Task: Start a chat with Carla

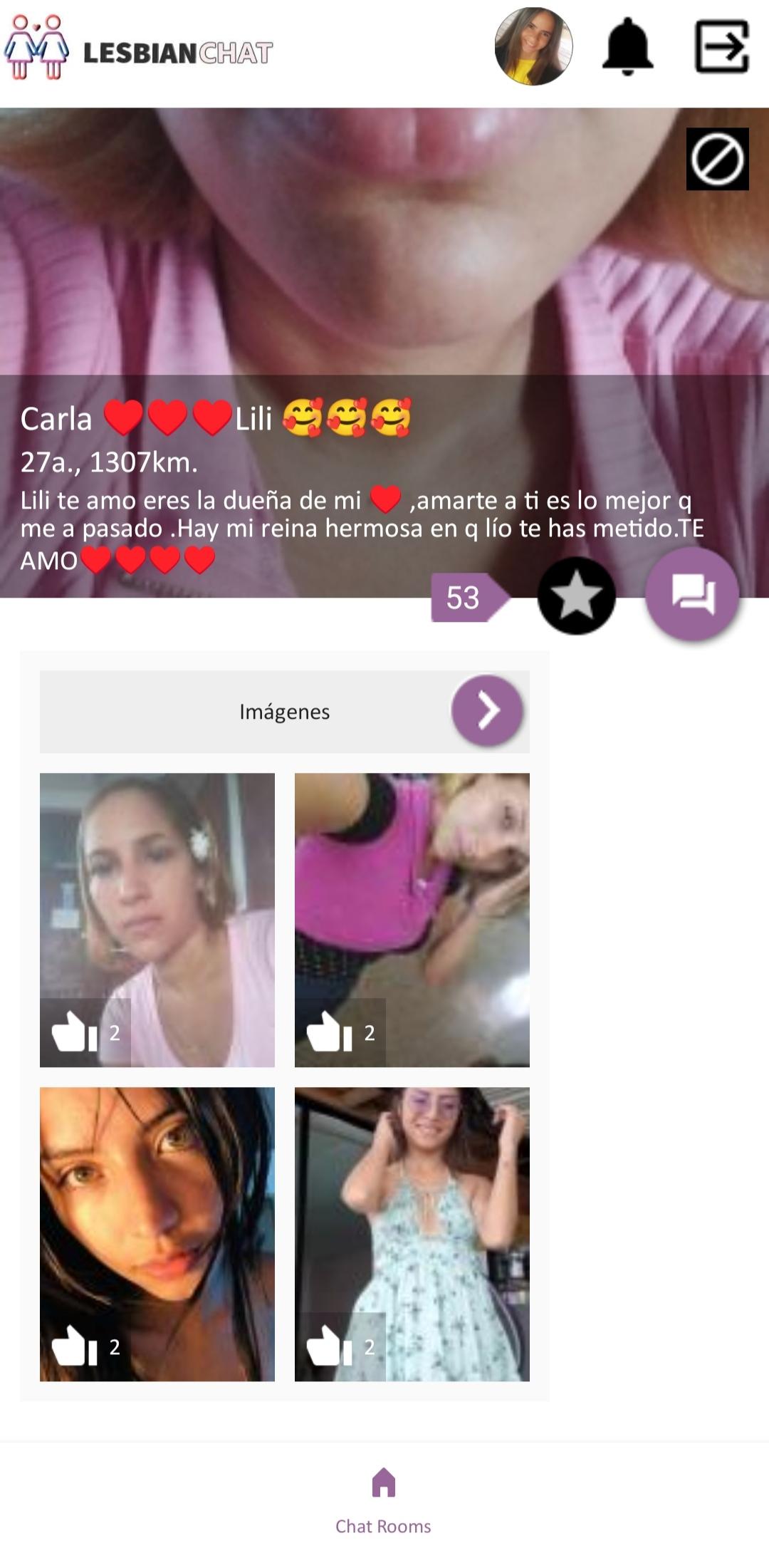Action: click(692, 593)
